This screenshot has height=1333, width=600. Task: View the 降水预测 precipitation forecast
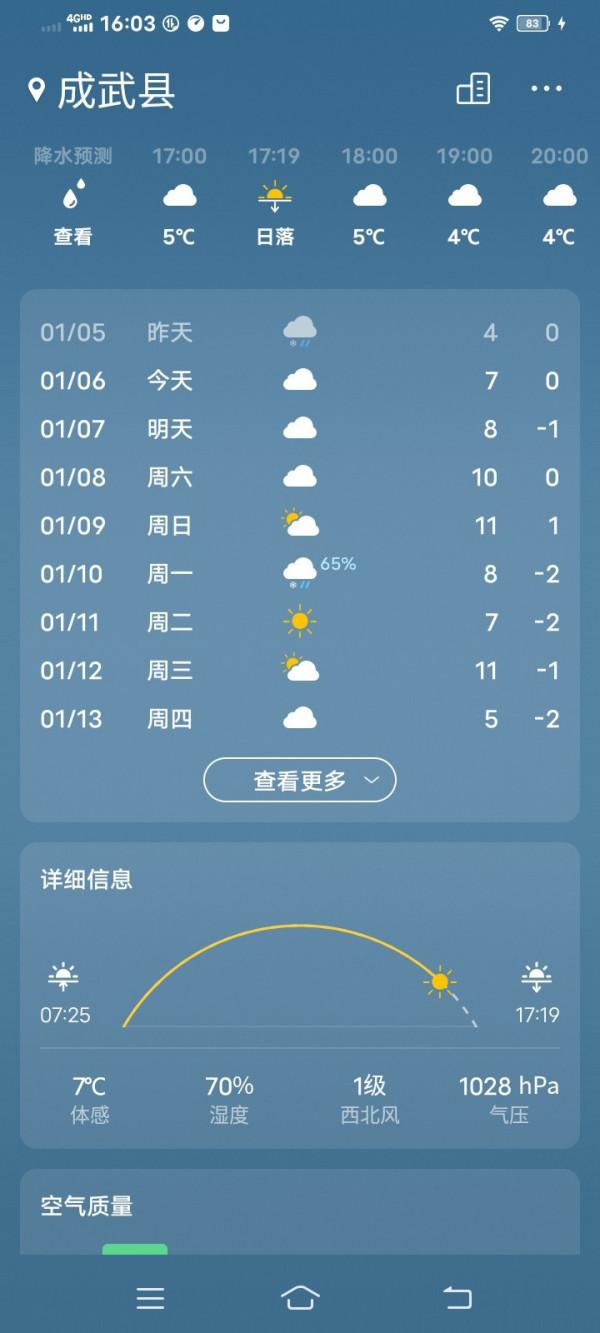[73, 197]
